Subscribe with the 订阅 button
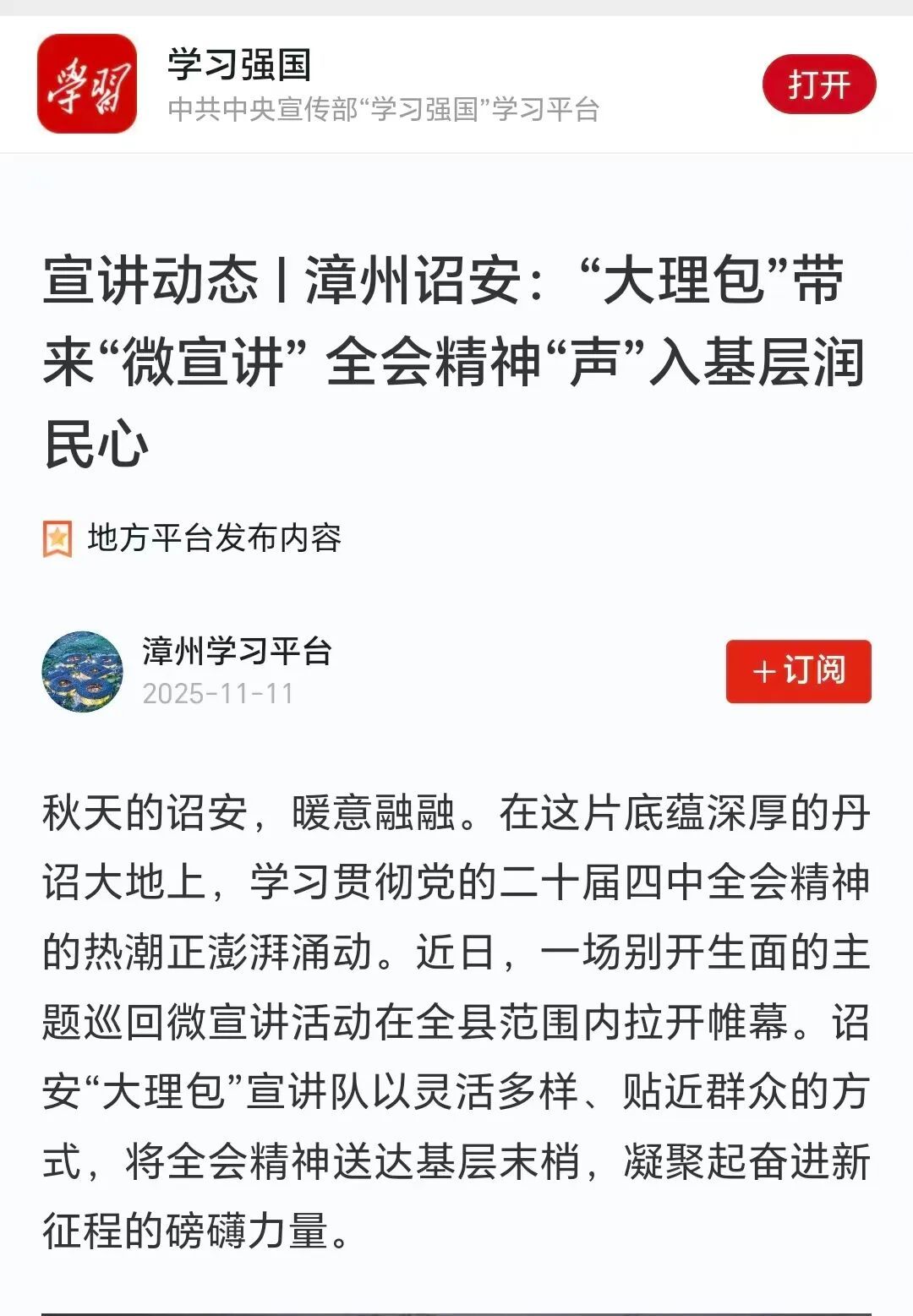 pos(798,671)
